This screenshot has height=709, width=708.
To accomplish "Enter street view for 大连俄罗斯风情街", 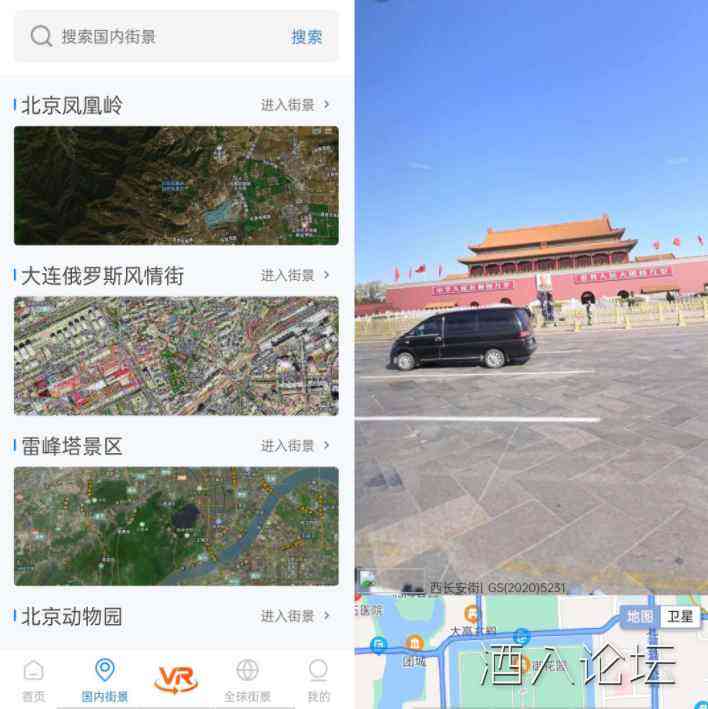I will point(295,275).
